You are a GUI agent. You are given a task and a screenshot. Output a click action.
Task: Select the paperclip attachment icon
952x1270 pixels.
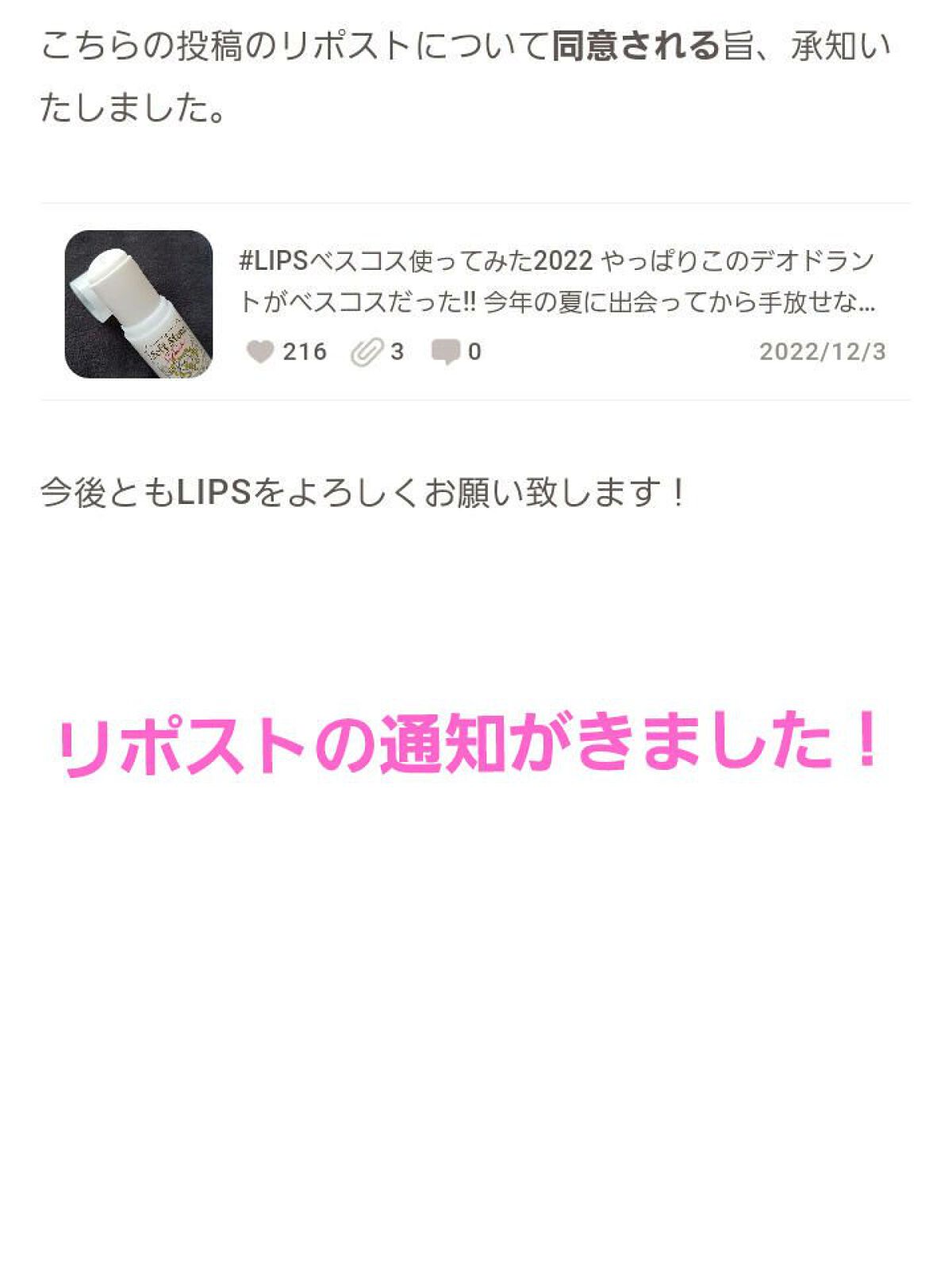[365, 350]
